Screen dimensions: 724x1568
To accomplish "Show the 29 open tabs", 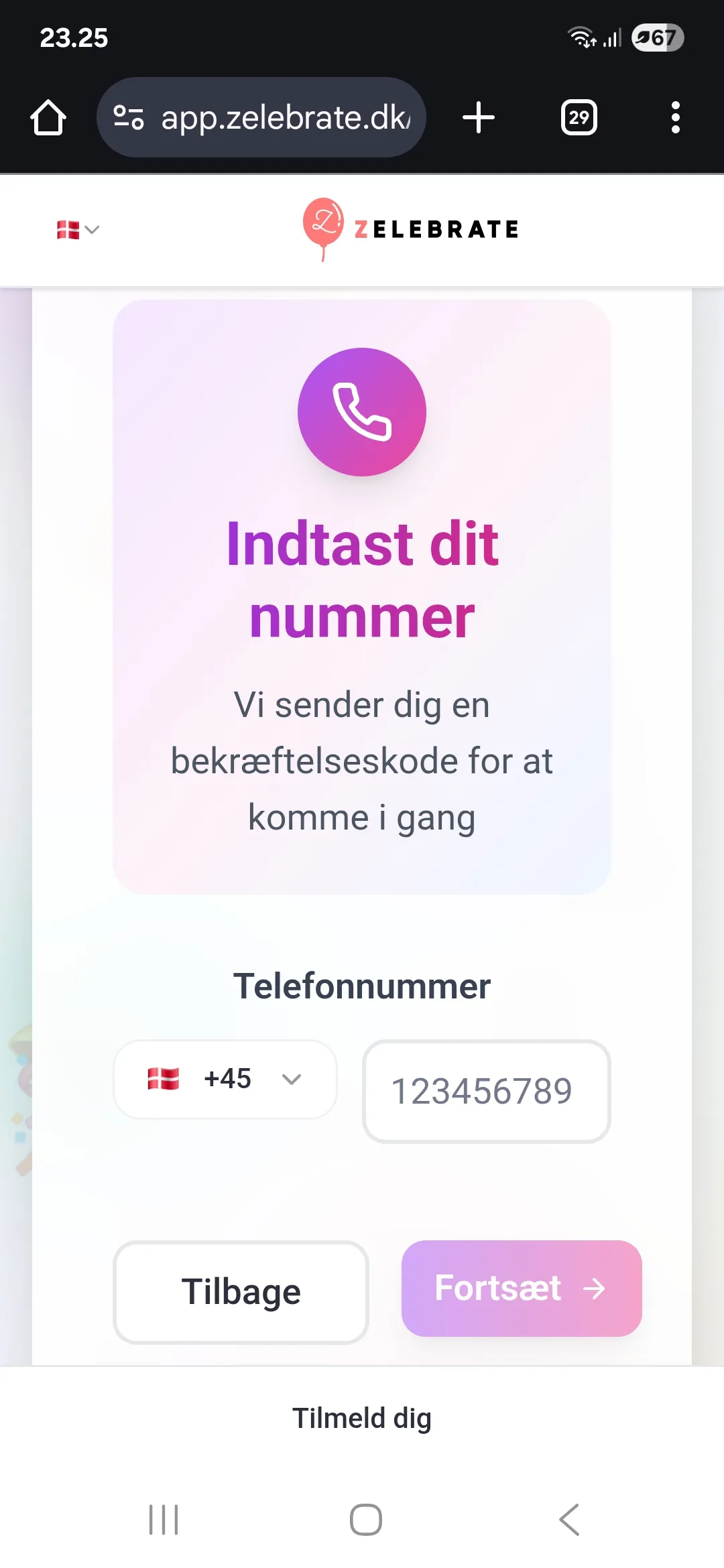I will (x=579, y=118).
